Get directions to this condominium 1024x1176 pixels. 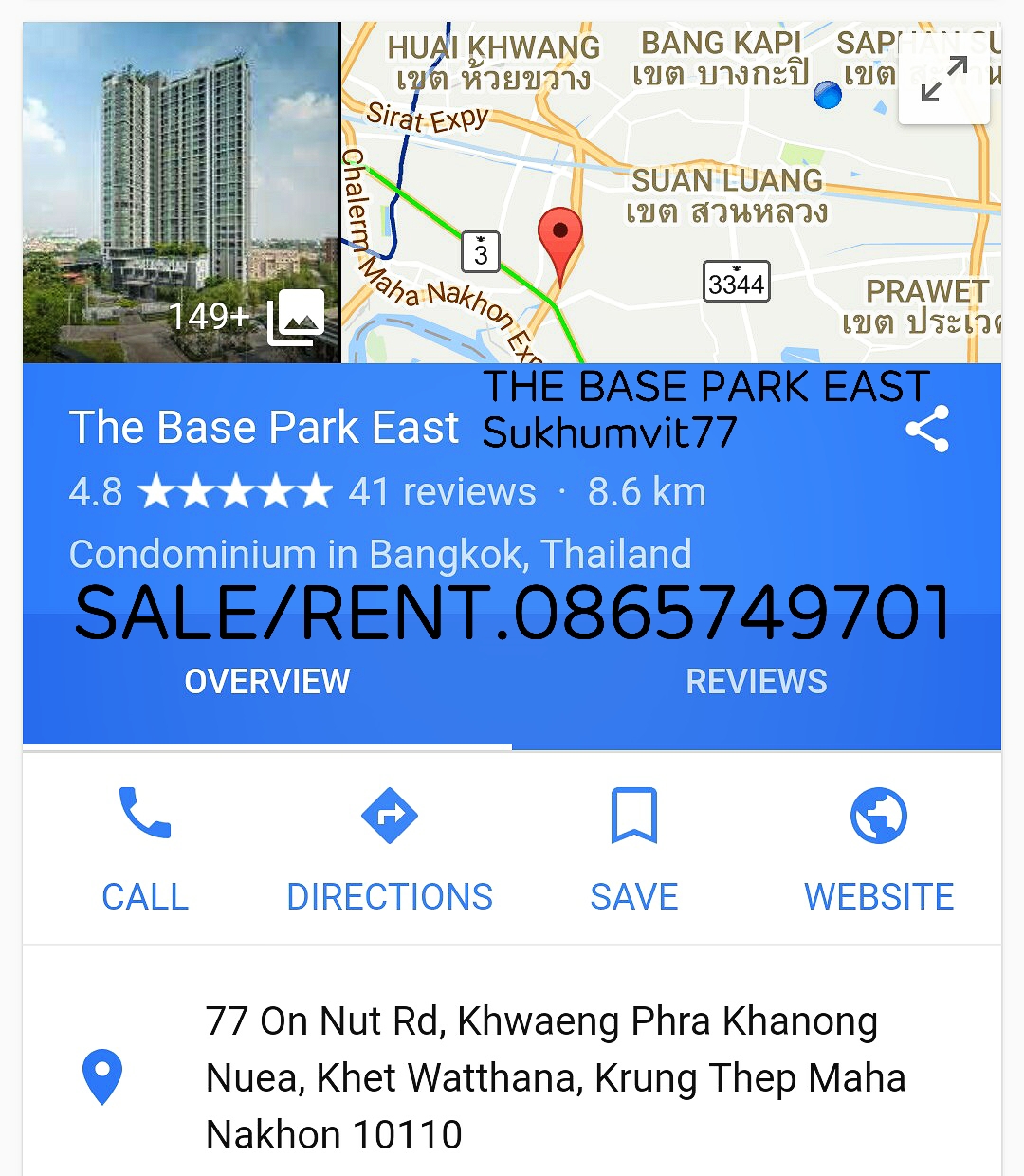[390, 847]
